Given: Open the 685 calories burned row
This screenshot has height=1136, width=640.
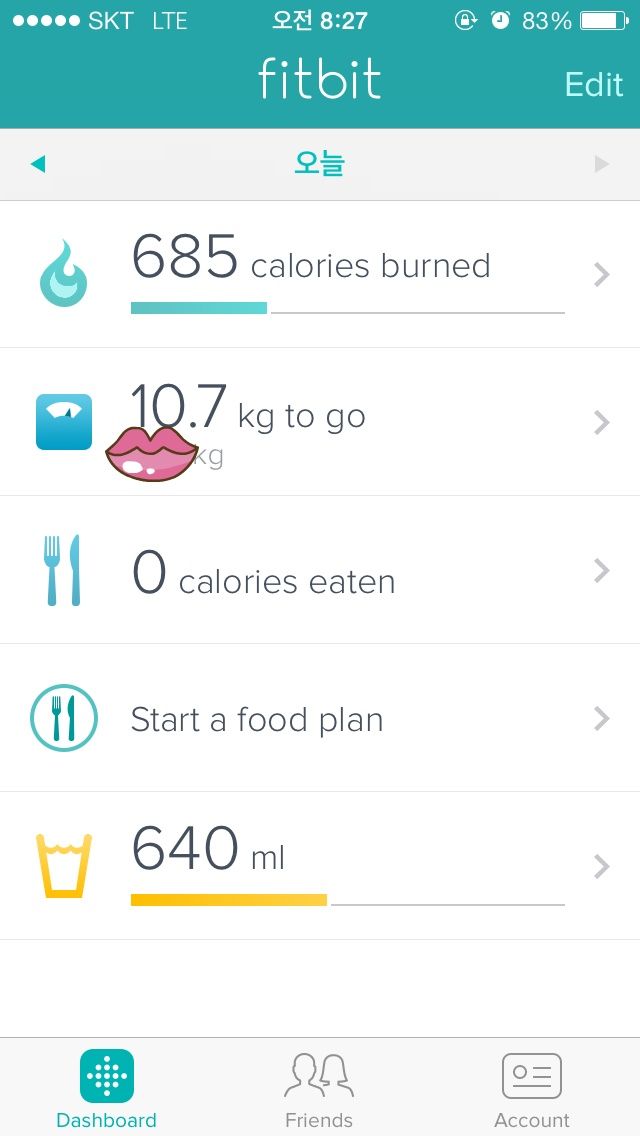Looking at the screenshot, I should [x=320, y=275].
